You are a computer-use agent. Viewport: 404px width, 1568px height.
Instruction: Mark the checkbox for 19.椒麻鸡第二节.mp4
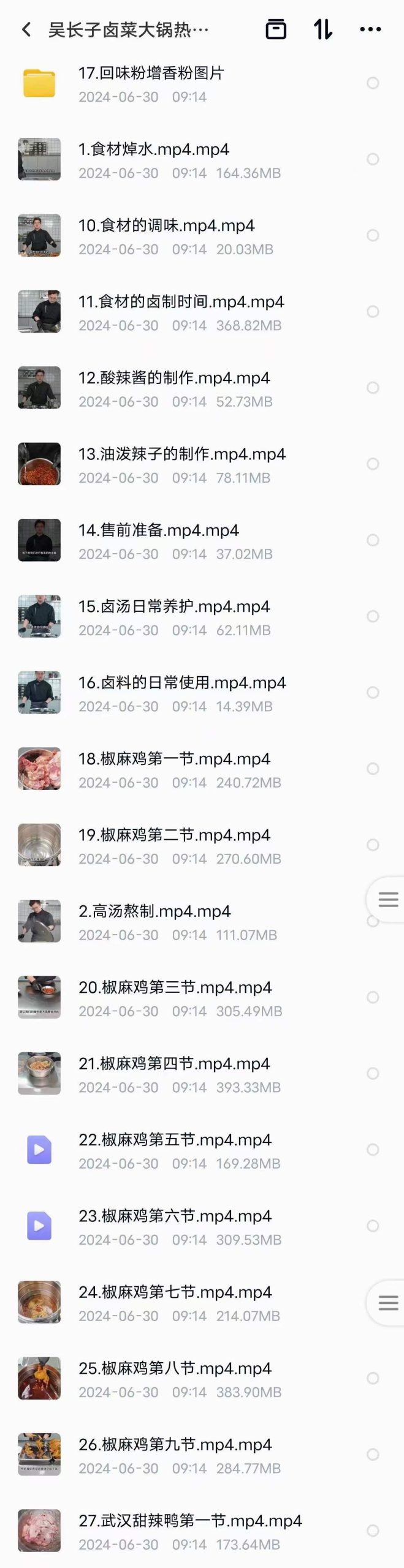pyautogui.click(x=372, y=845)
